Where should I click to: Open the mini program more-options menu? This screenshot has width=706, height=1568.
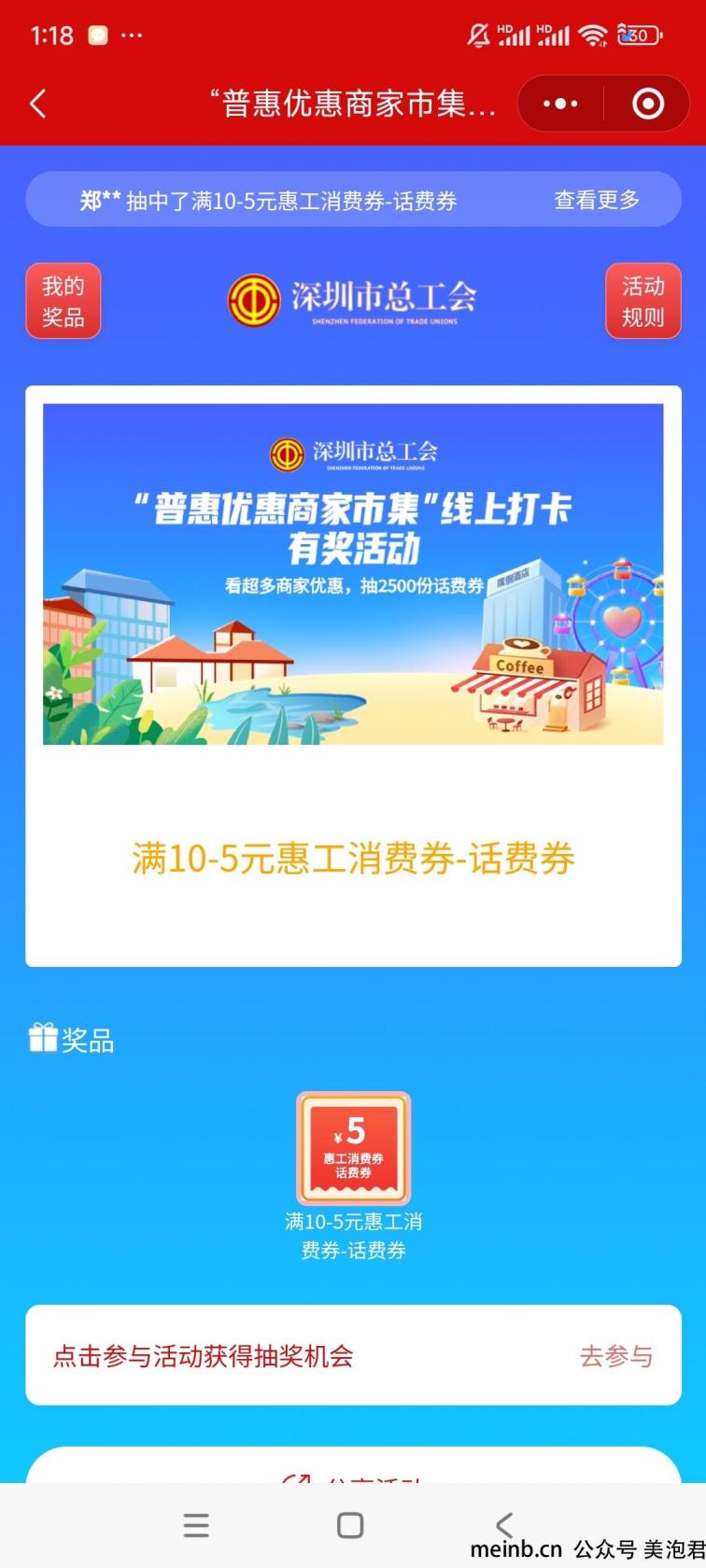tap(560, 104)
